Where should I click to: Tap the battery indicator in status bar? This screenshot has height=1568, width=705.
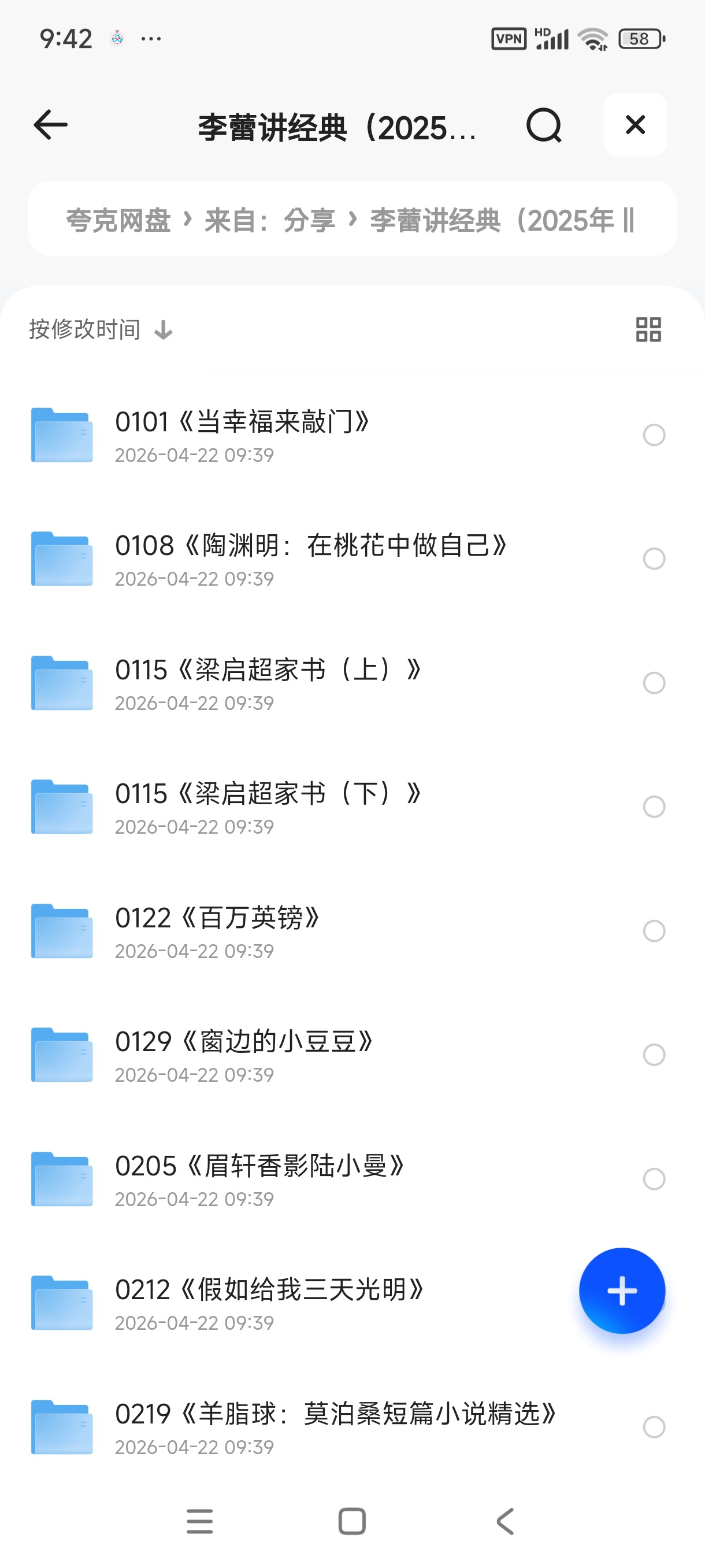click(639, 38)
